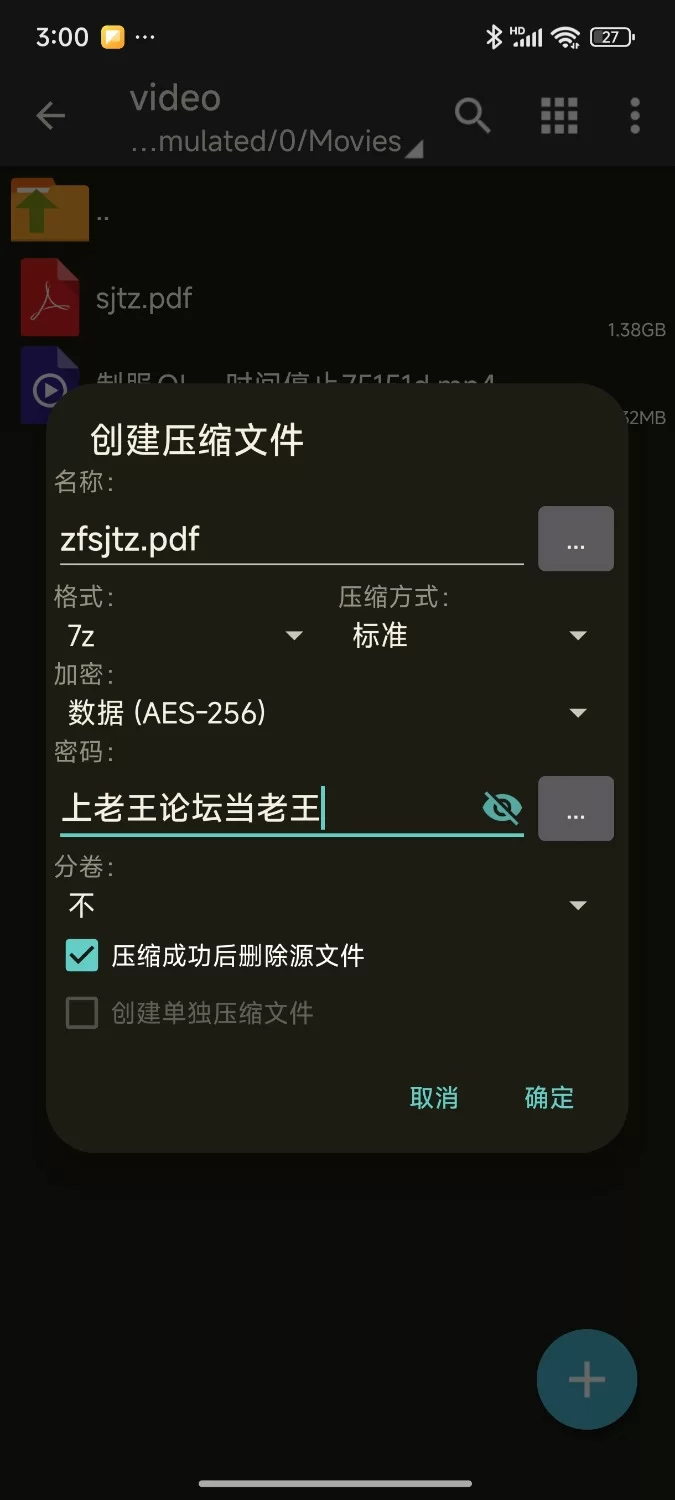This screenshot has height=1500, width=675.
Task: Tap the ellipsis button beside the password field
Action: point(576,808)
